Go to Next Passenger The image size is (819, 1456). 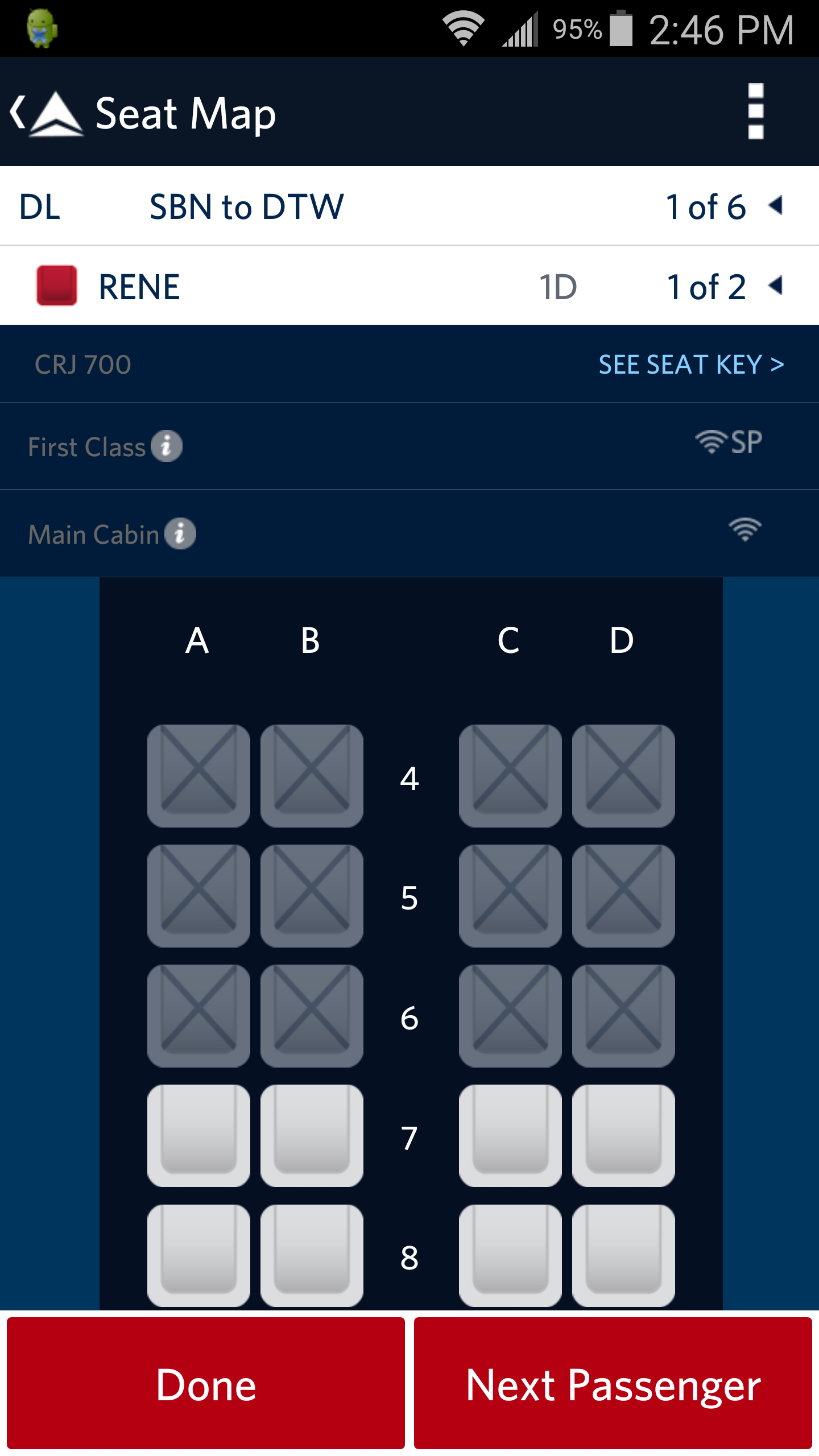(x=613, y=1384)
